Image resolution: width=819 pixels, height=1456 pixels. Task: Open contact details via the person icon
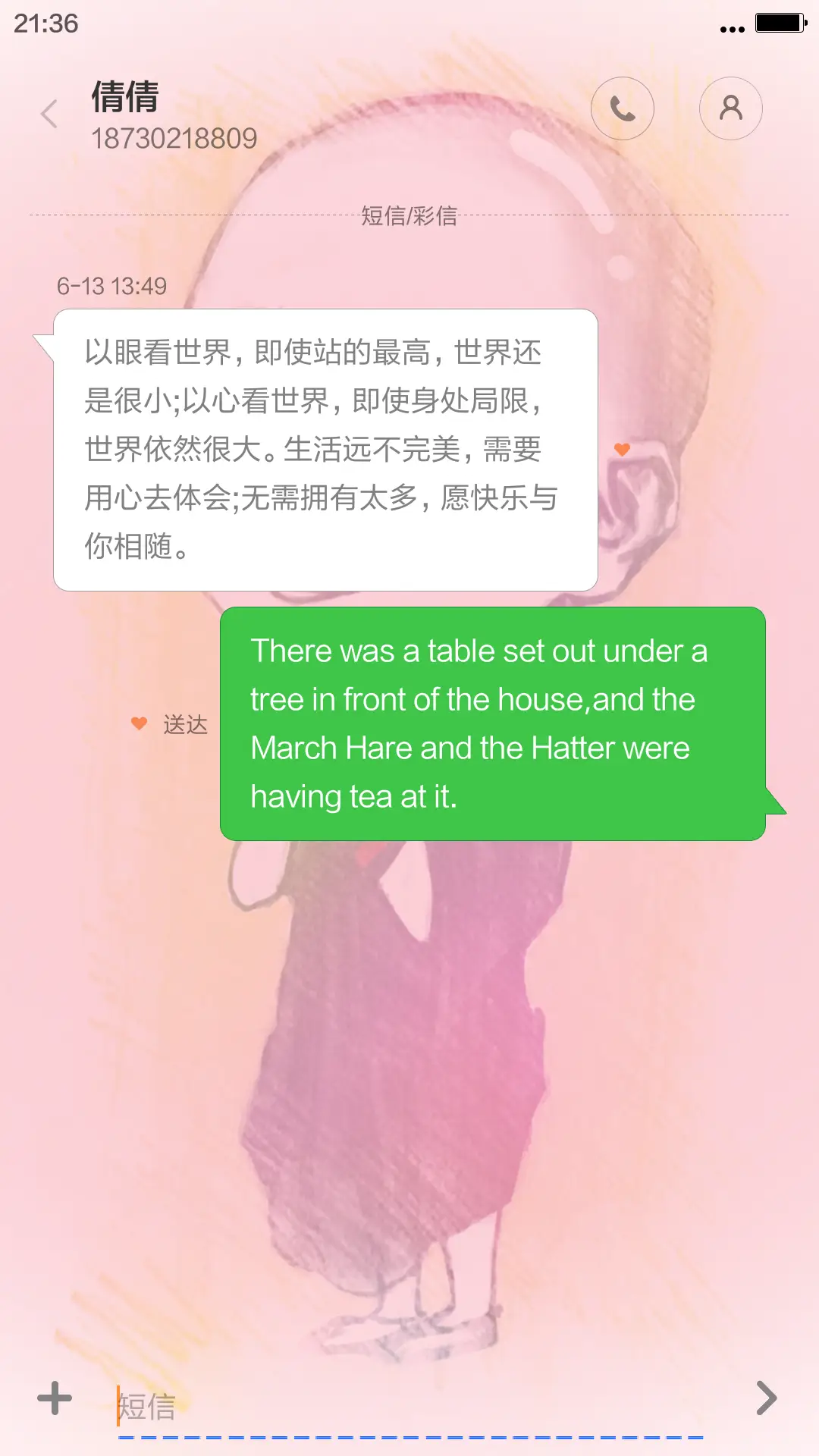[x=730, y=108]
